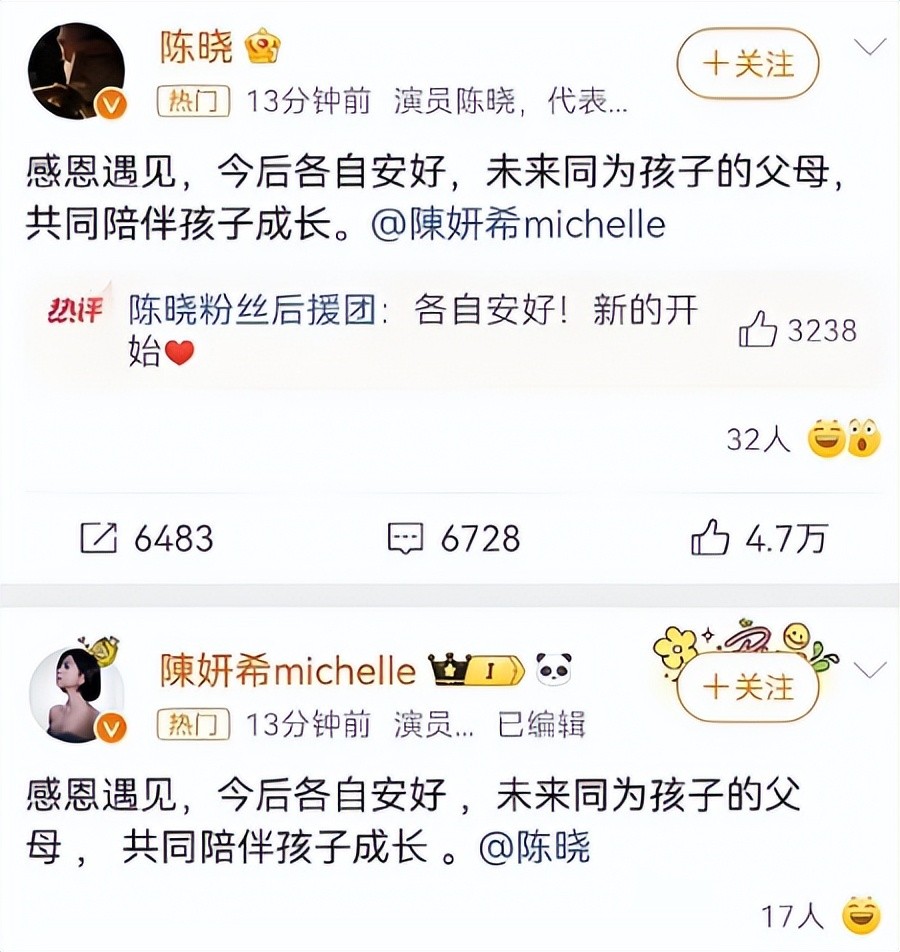Expand the chevron menu on 陳妍希michelle's post
900x952 pixels.
point(870,670)
